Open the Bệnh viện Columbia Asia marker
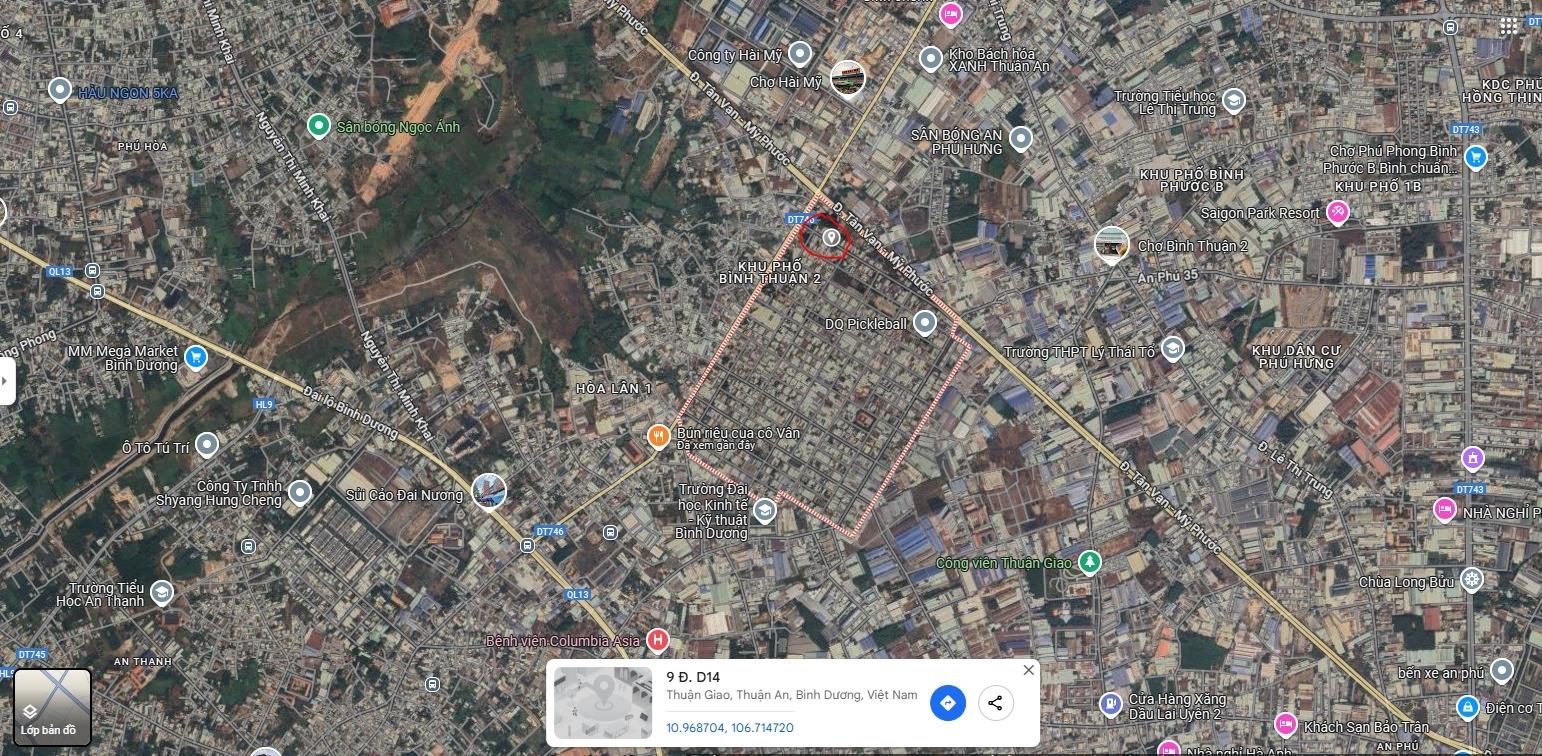 pos(657,640)
